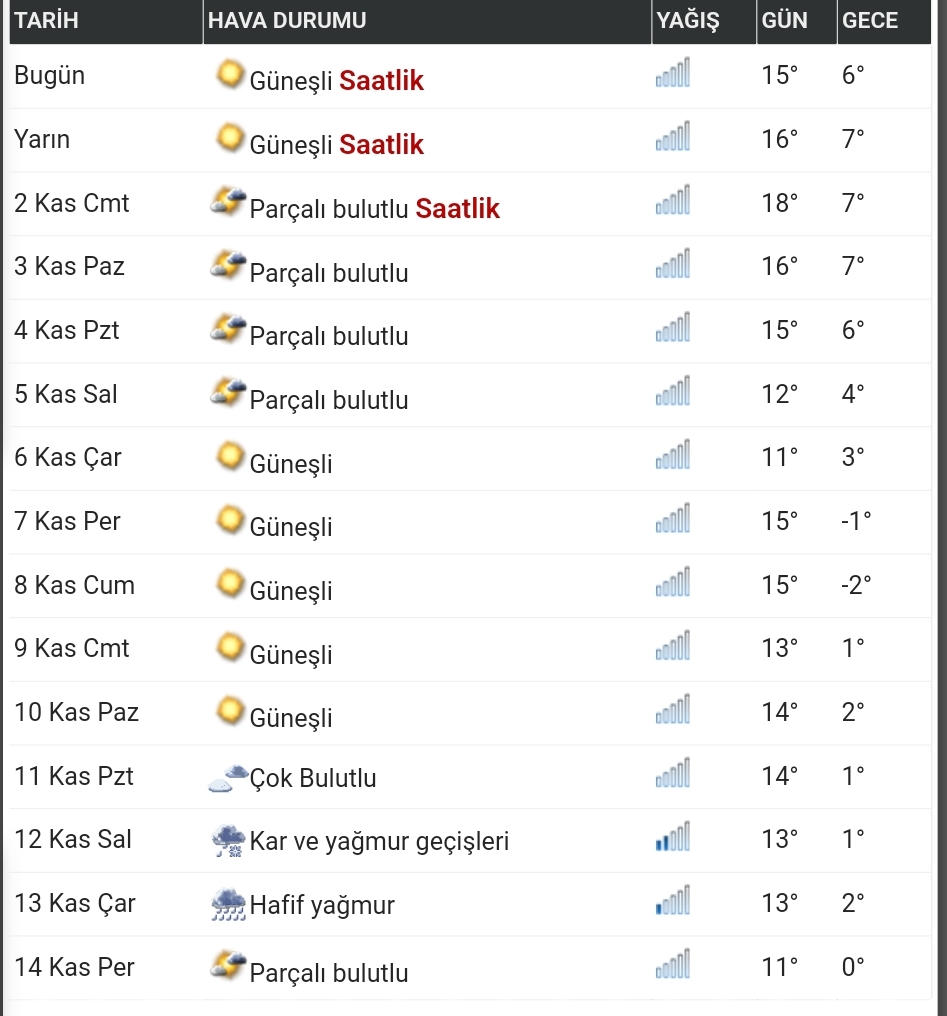This screenshot has width=947, height=1016.
Task: Click the sunny icon on 6 Kas Çar
Action: (x=229, y=455)
